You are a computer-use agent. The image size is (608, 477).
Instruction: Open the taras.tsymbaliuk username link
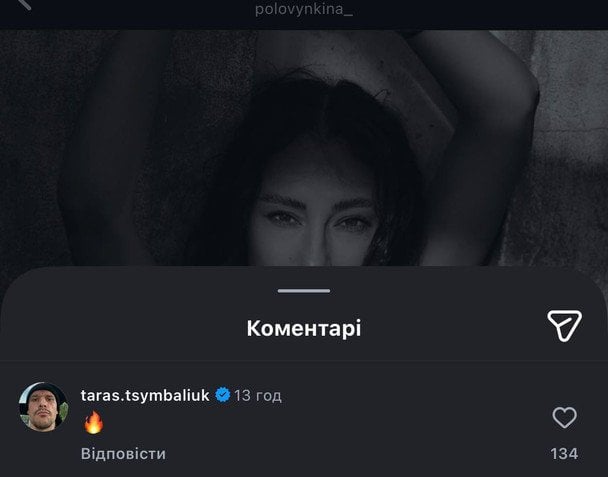[x=145, y=395]
